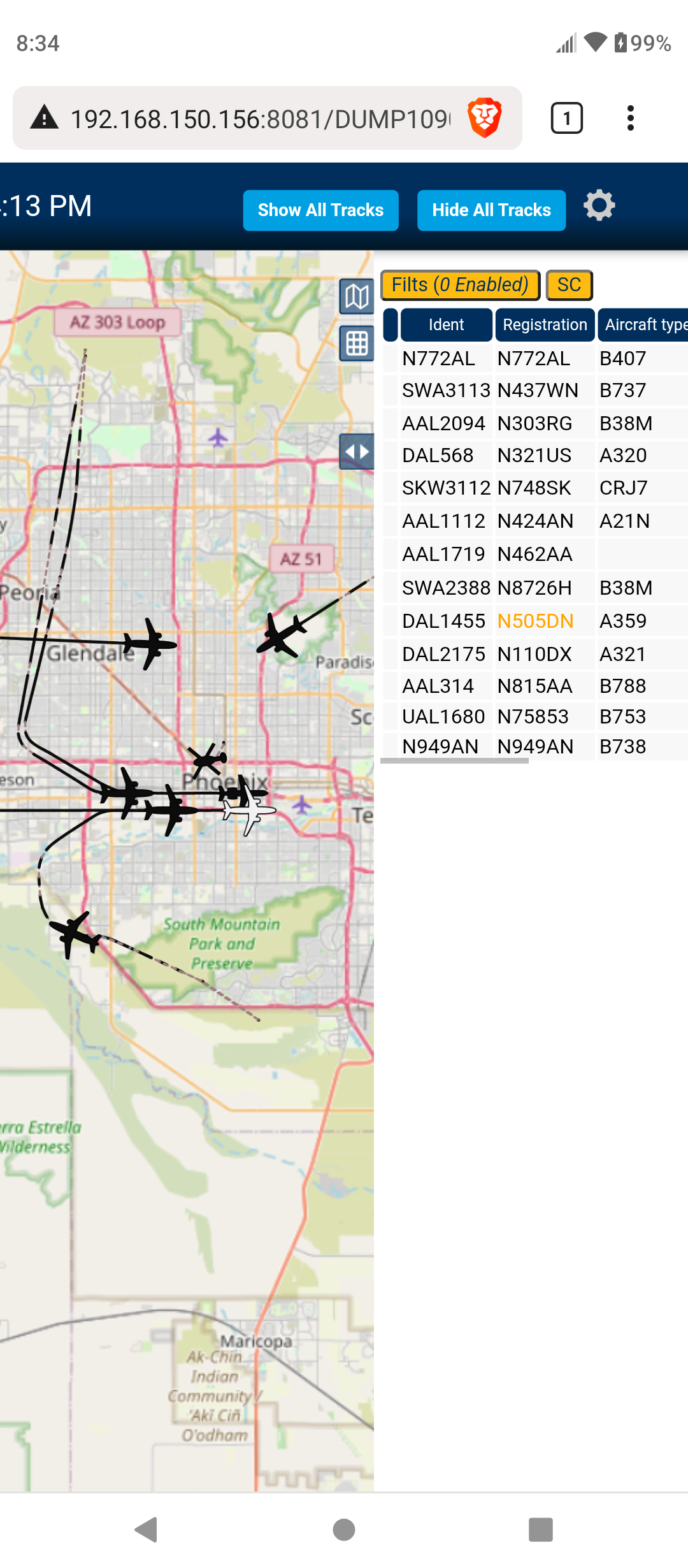Tap the sidebar expand arrows
The image size is (688, 1568).
point(357,452)
